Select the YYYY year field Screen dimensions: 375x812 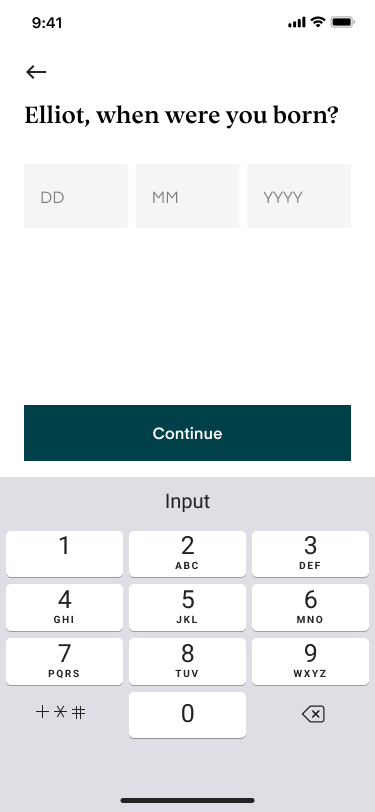299,196
